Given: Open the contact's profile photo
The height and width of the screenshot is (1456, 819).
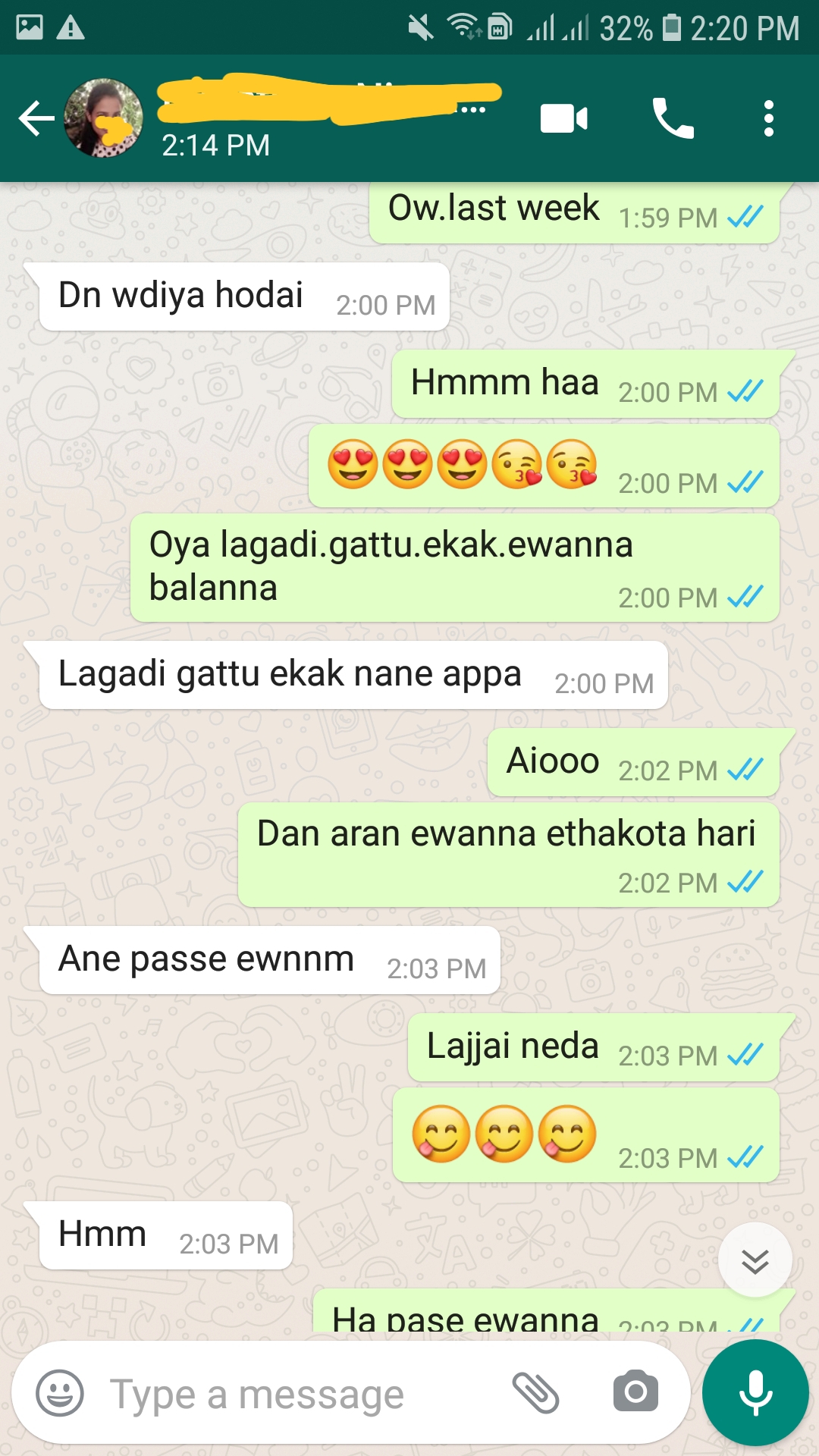Looking at the screenshot, I should click(103, 118).
